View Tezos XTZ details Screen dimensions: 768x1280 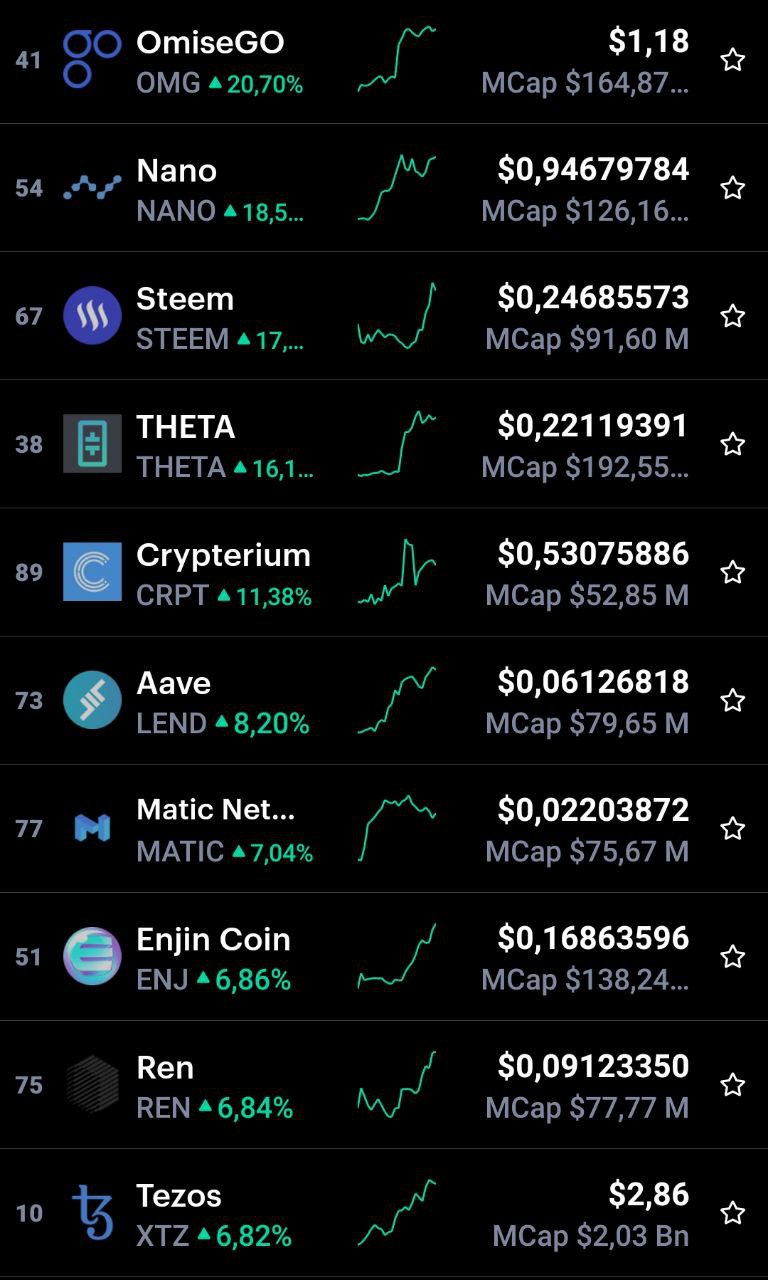384,1212
